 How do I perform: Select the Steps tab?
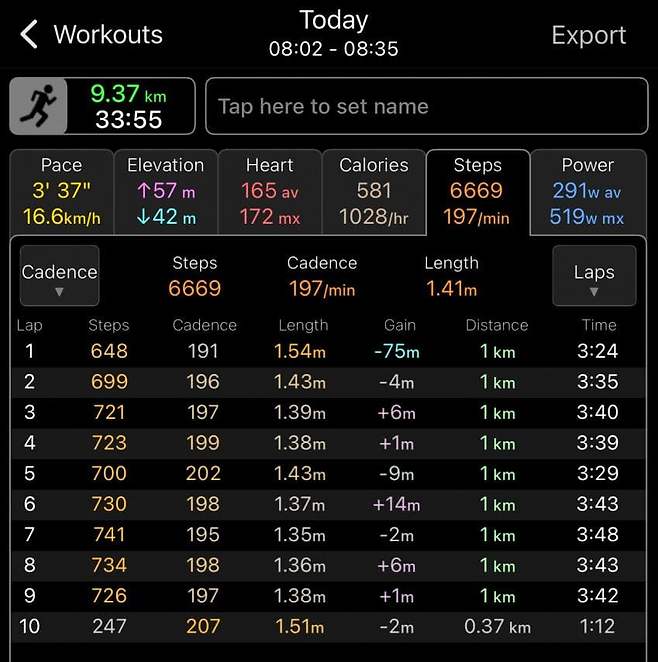477,190
